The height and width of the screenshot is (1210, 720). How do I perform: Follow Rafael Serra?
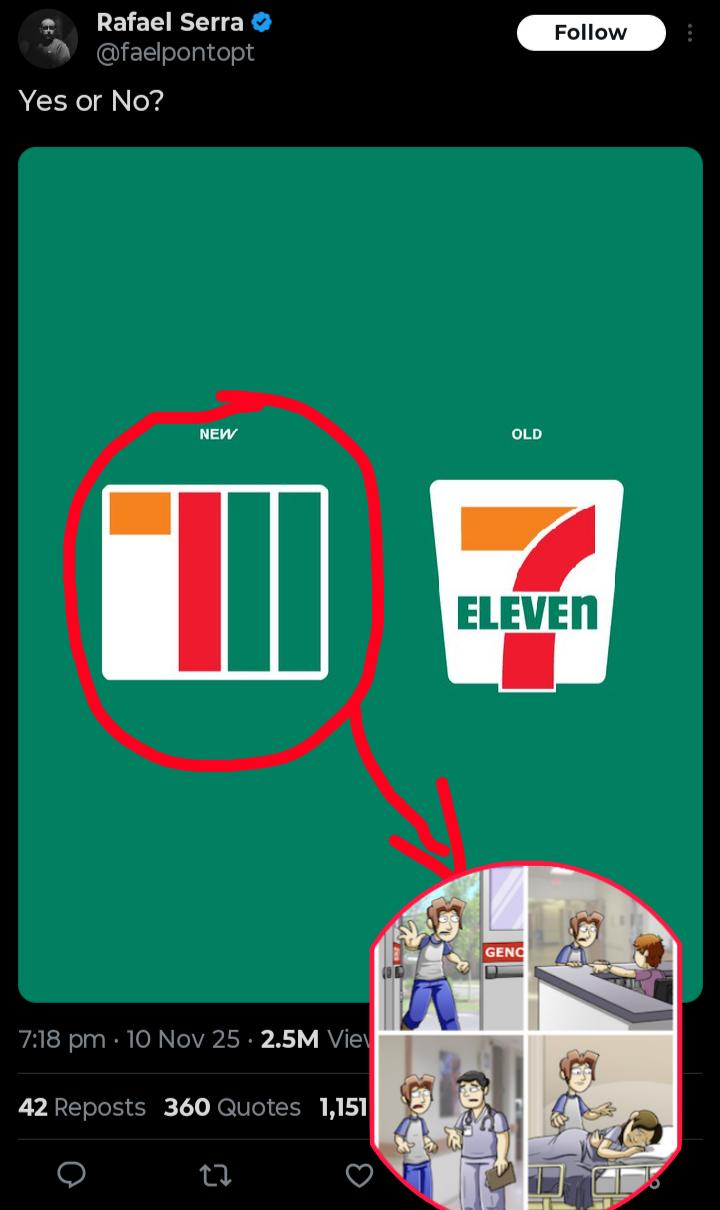[x=590, y=33]
